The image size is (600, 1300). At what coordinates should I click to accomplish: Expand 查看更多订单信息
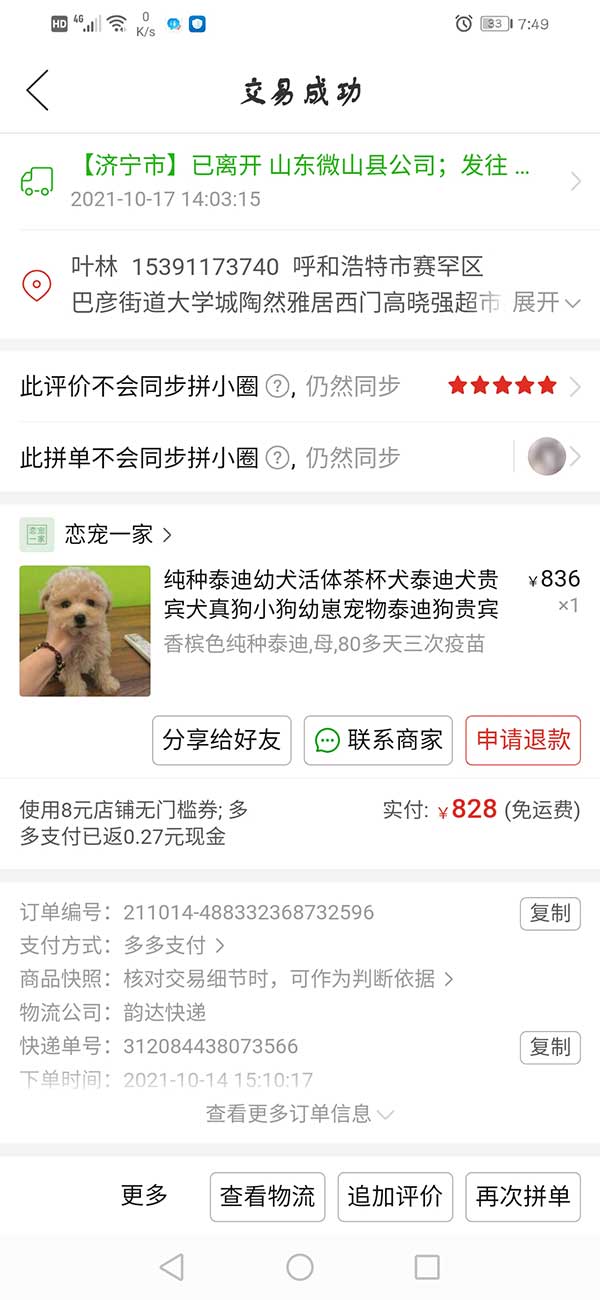point(300,1113)
